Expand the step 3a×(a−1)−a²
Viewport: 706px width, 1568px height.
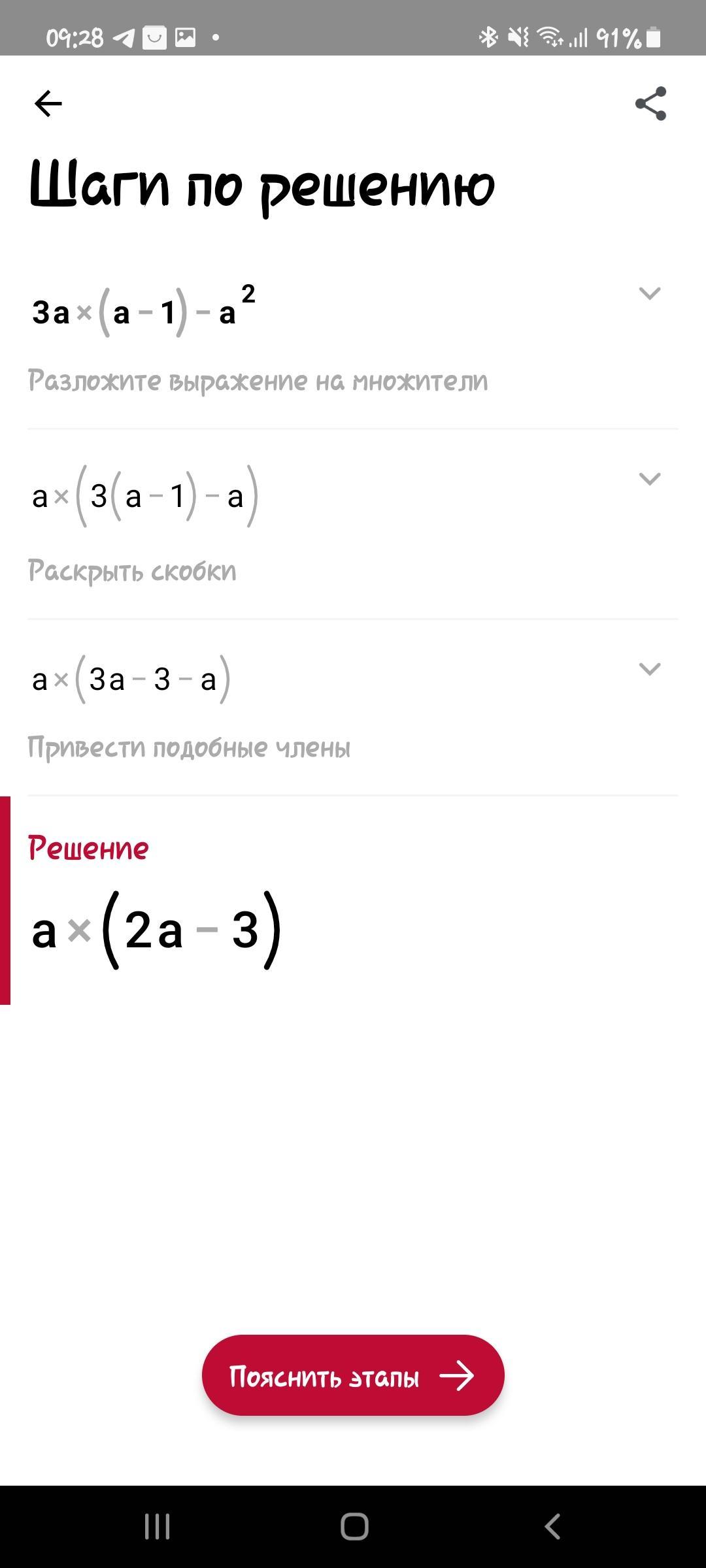pyautogui.click(x=649, y=293)
